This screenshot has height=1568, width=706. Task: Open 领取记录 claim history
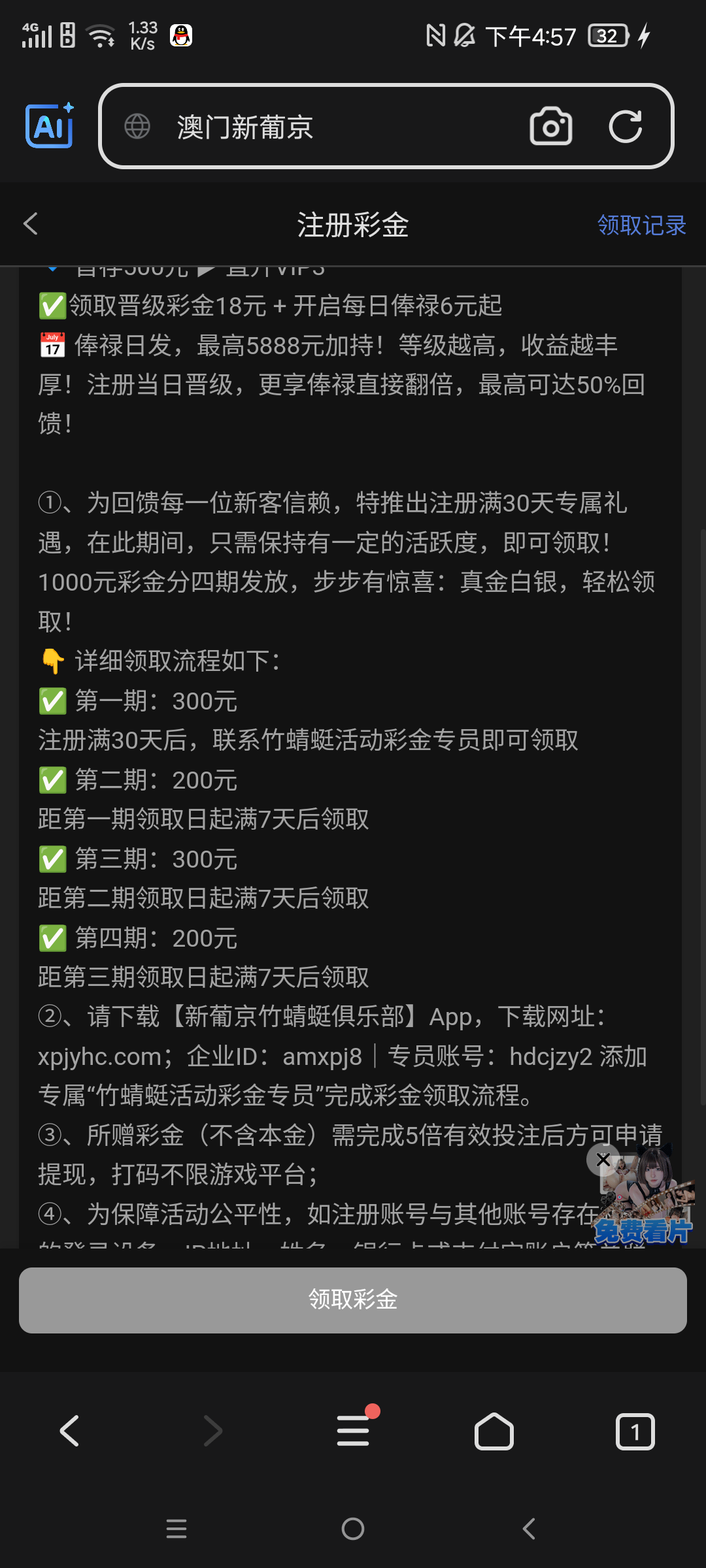(x=641, y=225)
